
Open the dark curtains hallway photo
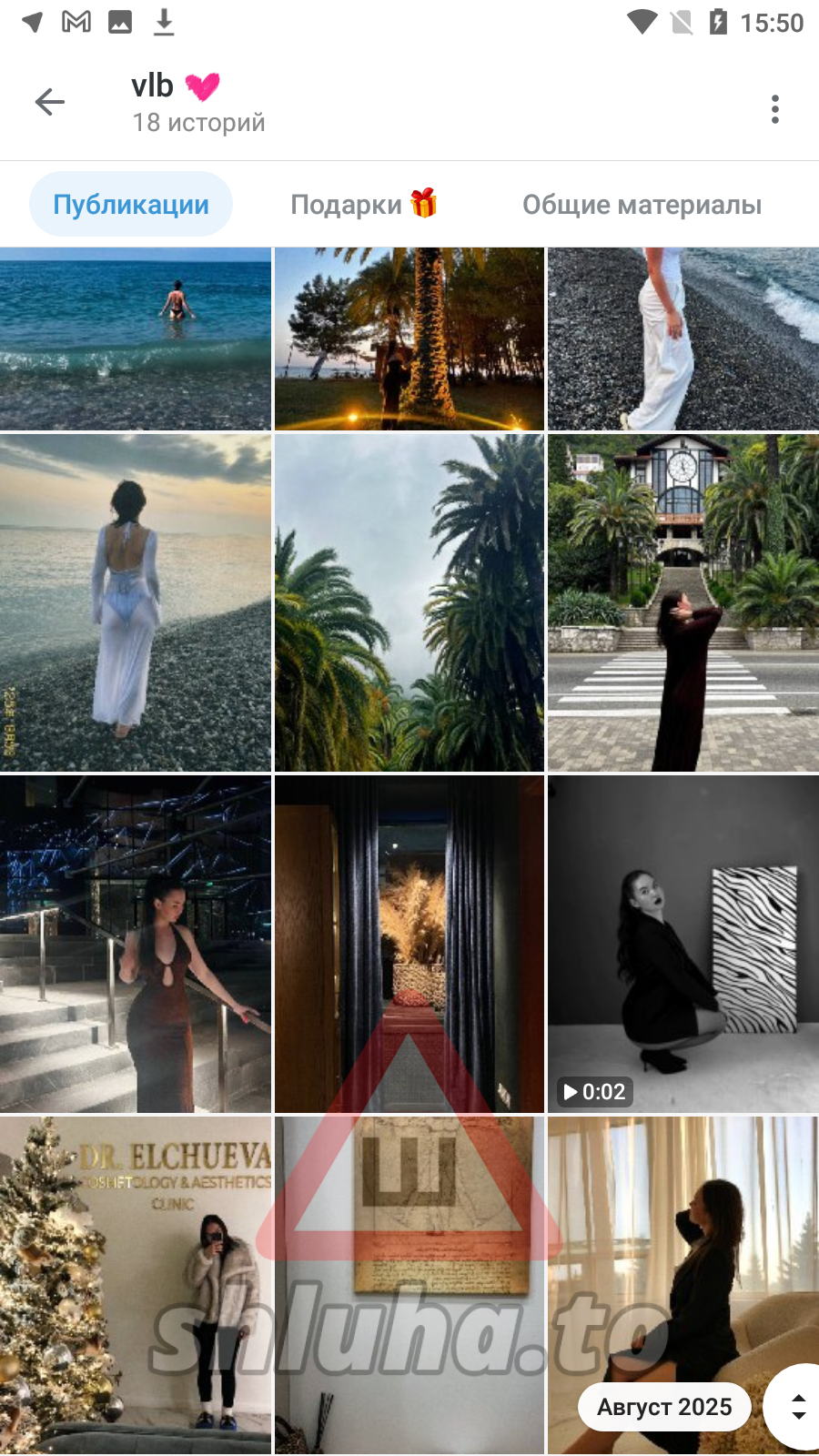(x=409, y=944)
